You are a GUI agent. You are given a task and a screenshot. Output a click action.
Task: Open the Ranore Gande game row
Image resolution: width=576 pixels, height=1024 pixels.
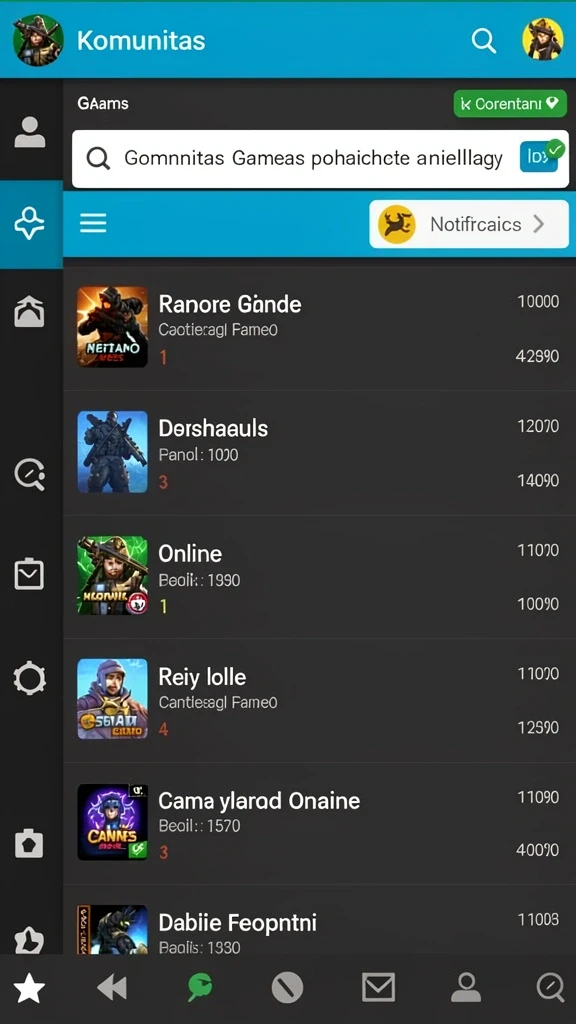click(x=319, y=328)
